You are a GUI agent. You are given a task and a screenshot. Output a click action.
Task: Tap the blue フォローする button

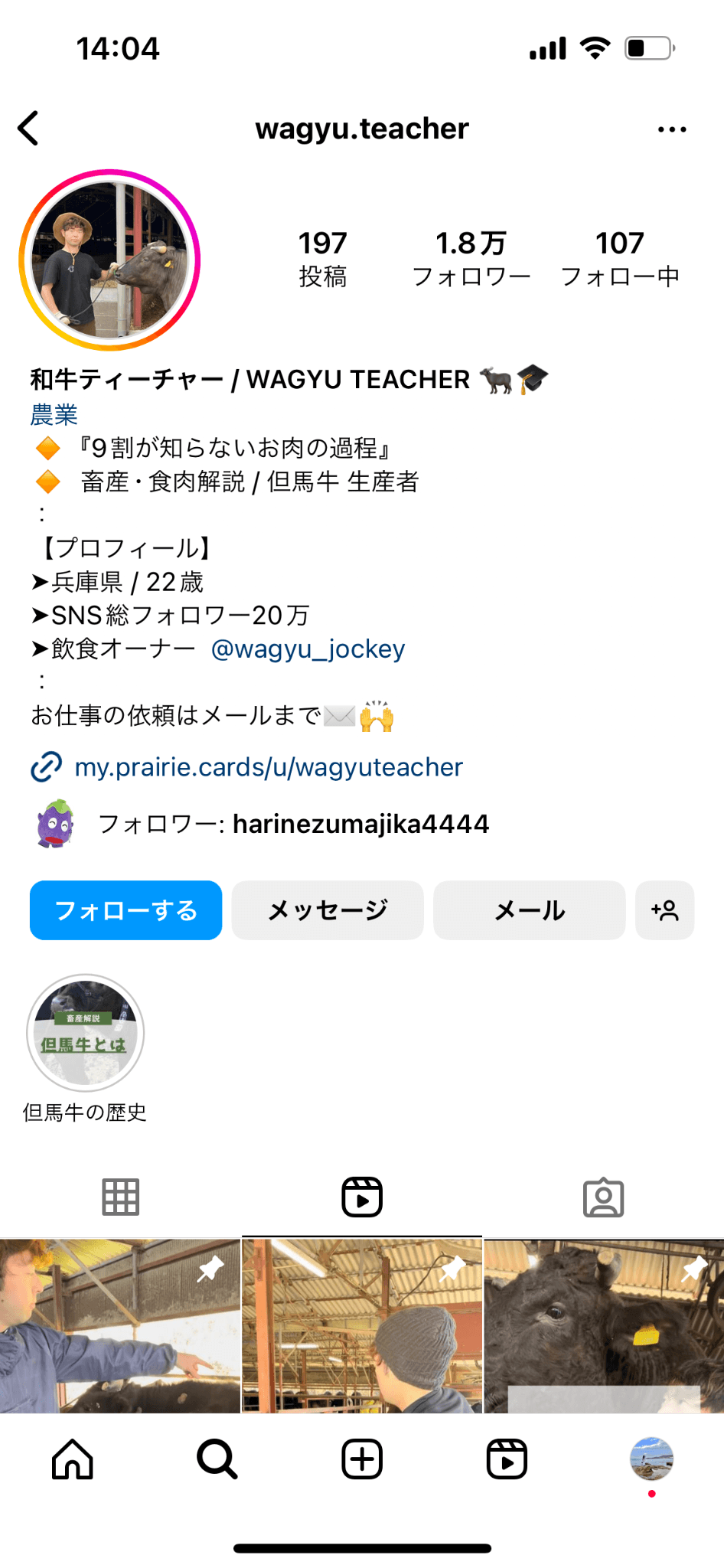tap(126, 910)
